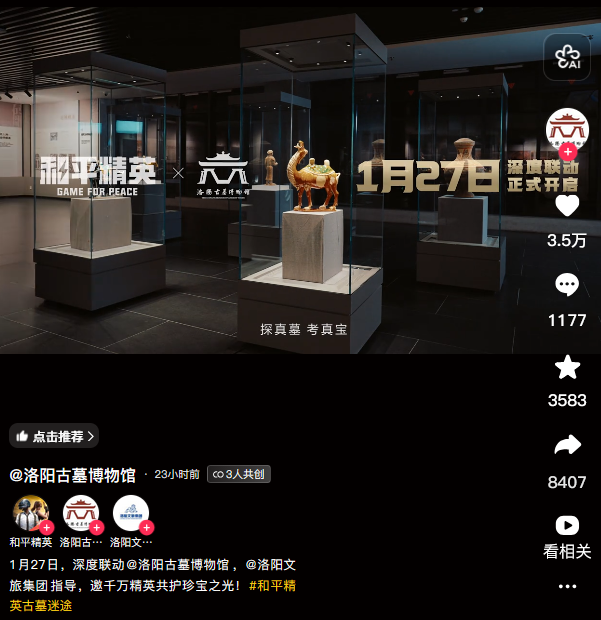View the 和平精英 co-creator avatar
The width and height of the screenshot is (601, 620).
[x=30, y=513]
